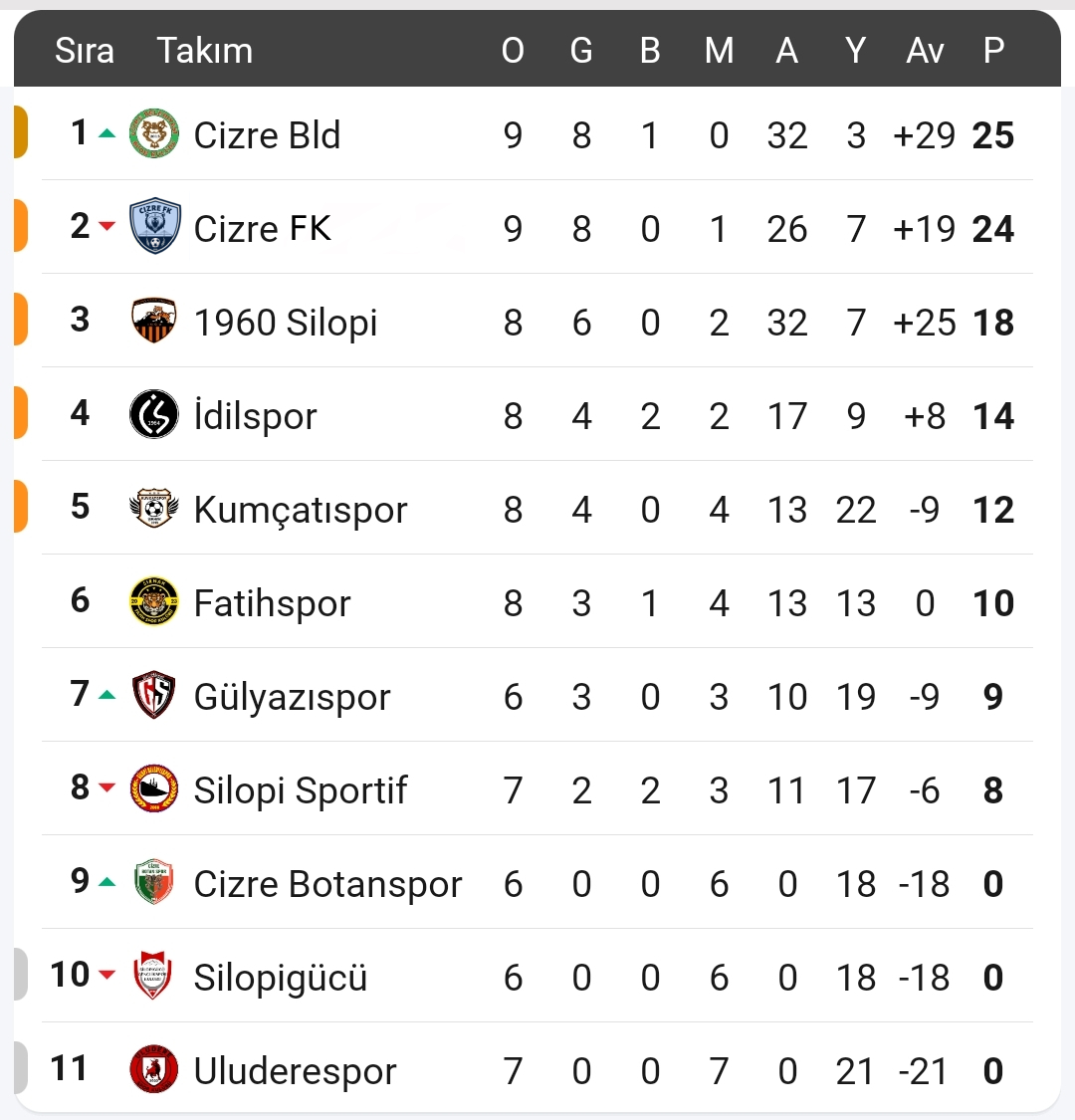Image resolution: width=1075 pixels, height=1120 pixels.
Task: Select Cizre FK in the standings
Action: [x=262, y=229]
